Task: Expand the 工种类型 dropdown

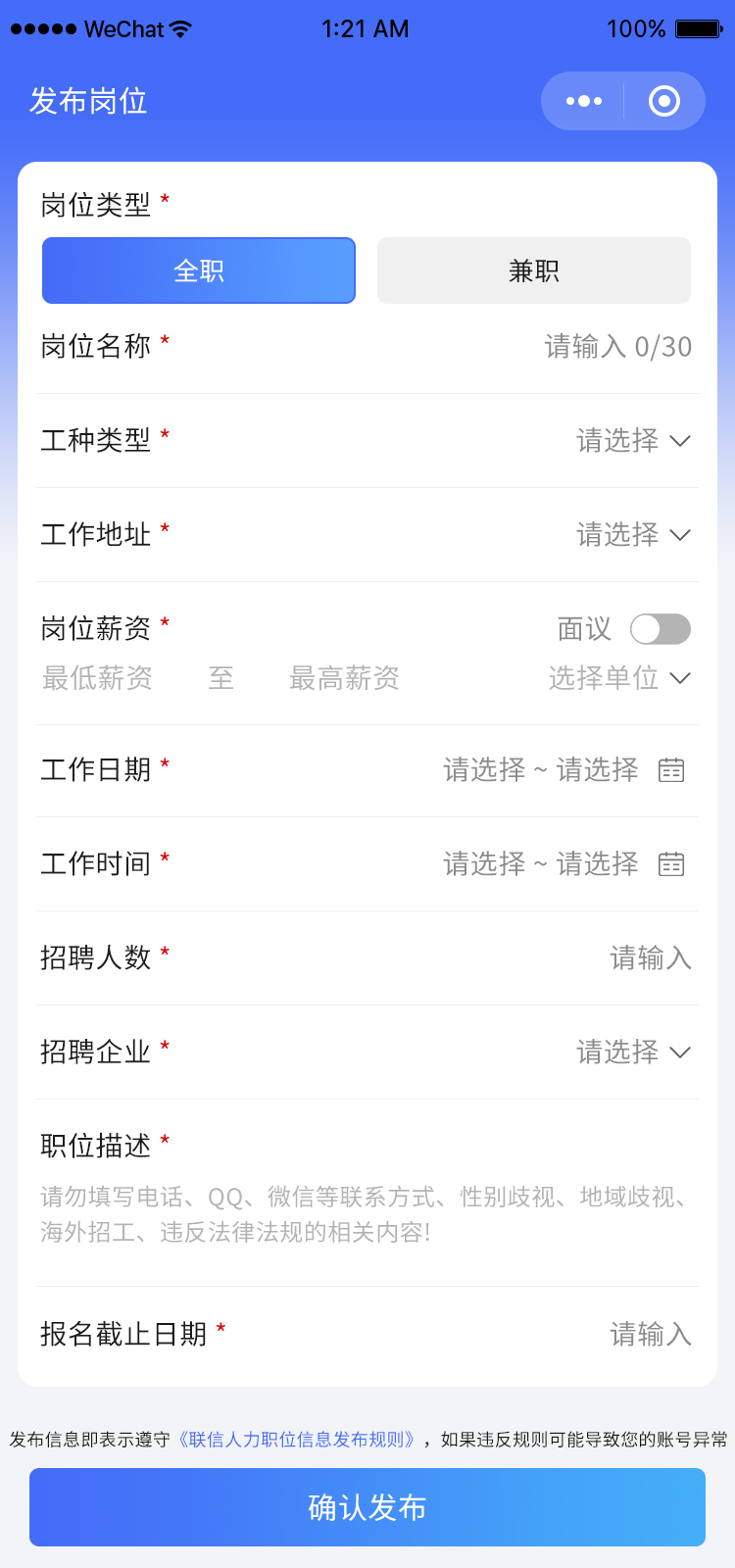Action: pyautogui.click(x=633, y=441)
